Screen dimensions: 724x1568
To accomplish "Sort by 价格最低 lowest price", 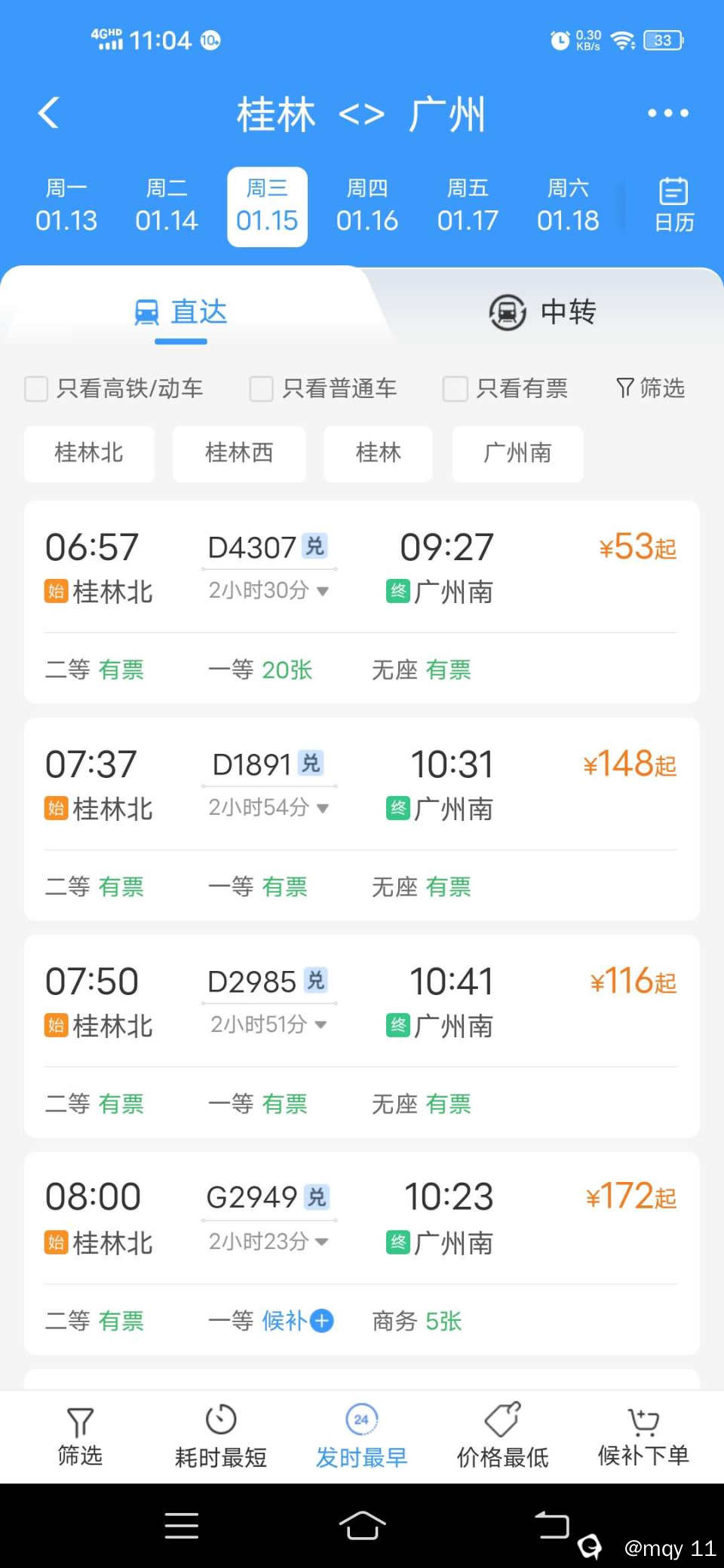I will pos(502,1437).
